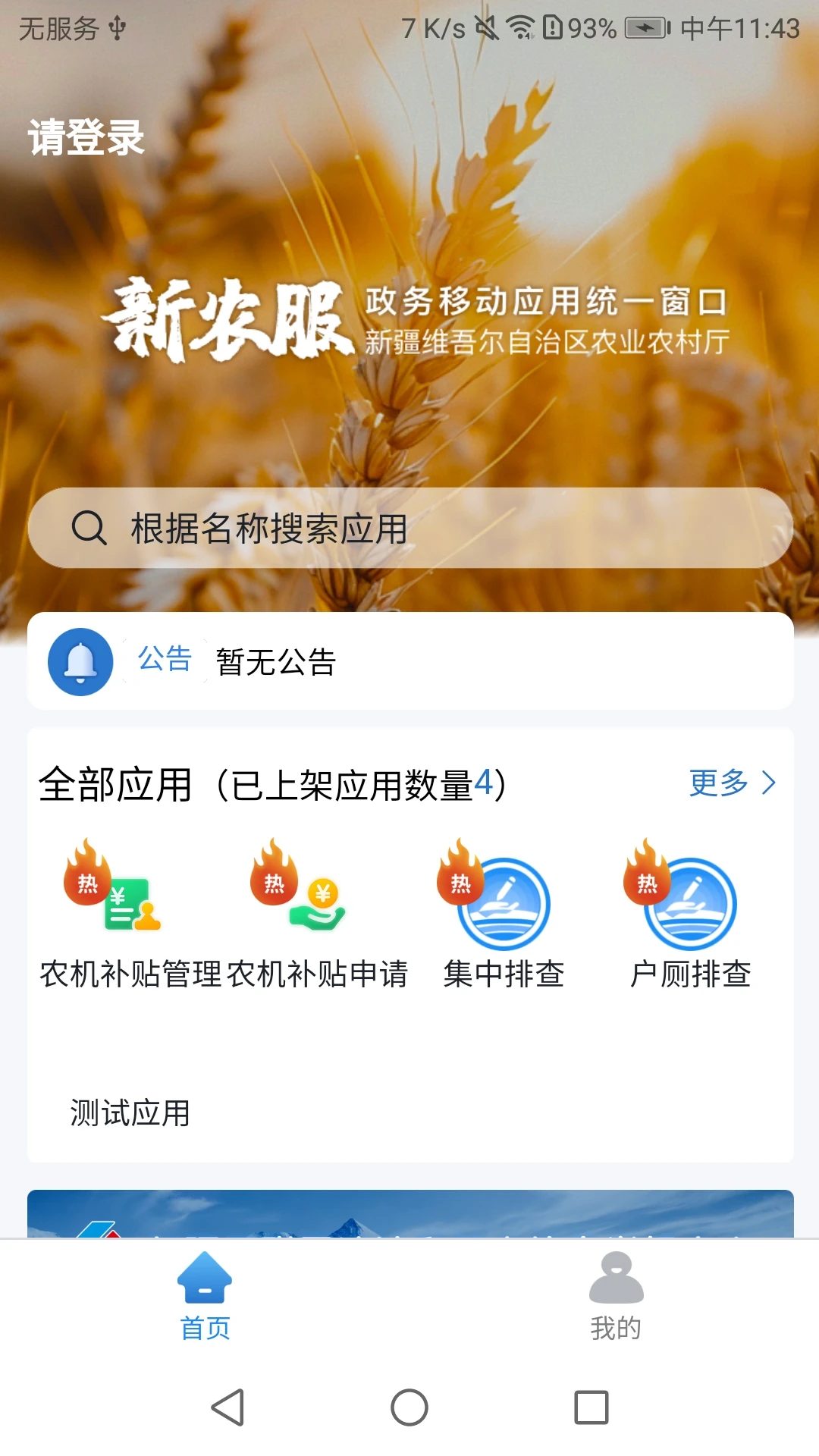The width and height of the screenshot is (819, 1456).
Task: Select the 首页 home icon
Action: (x=205, y=1278)
